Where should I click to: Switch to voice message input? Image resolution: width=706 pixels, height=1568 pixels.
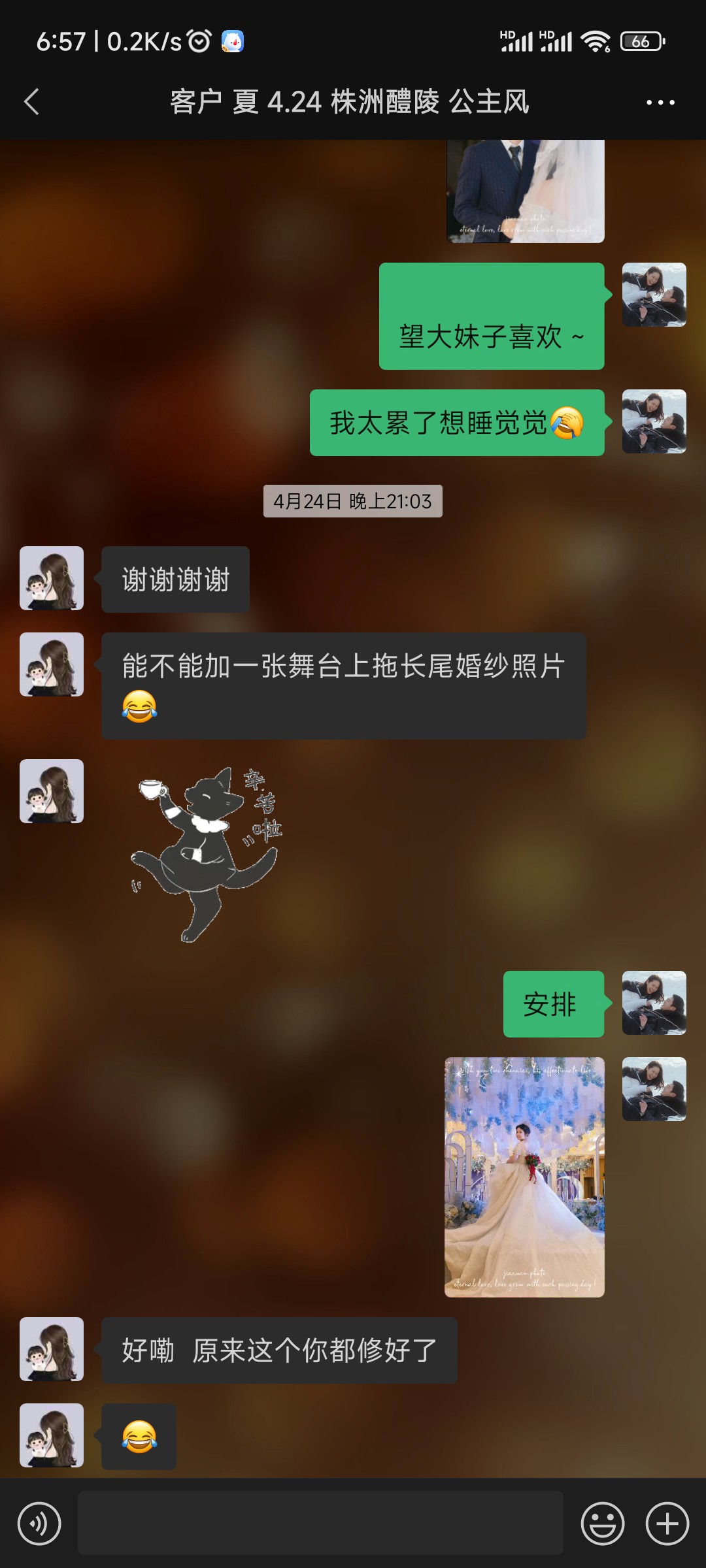point(39,1524)
